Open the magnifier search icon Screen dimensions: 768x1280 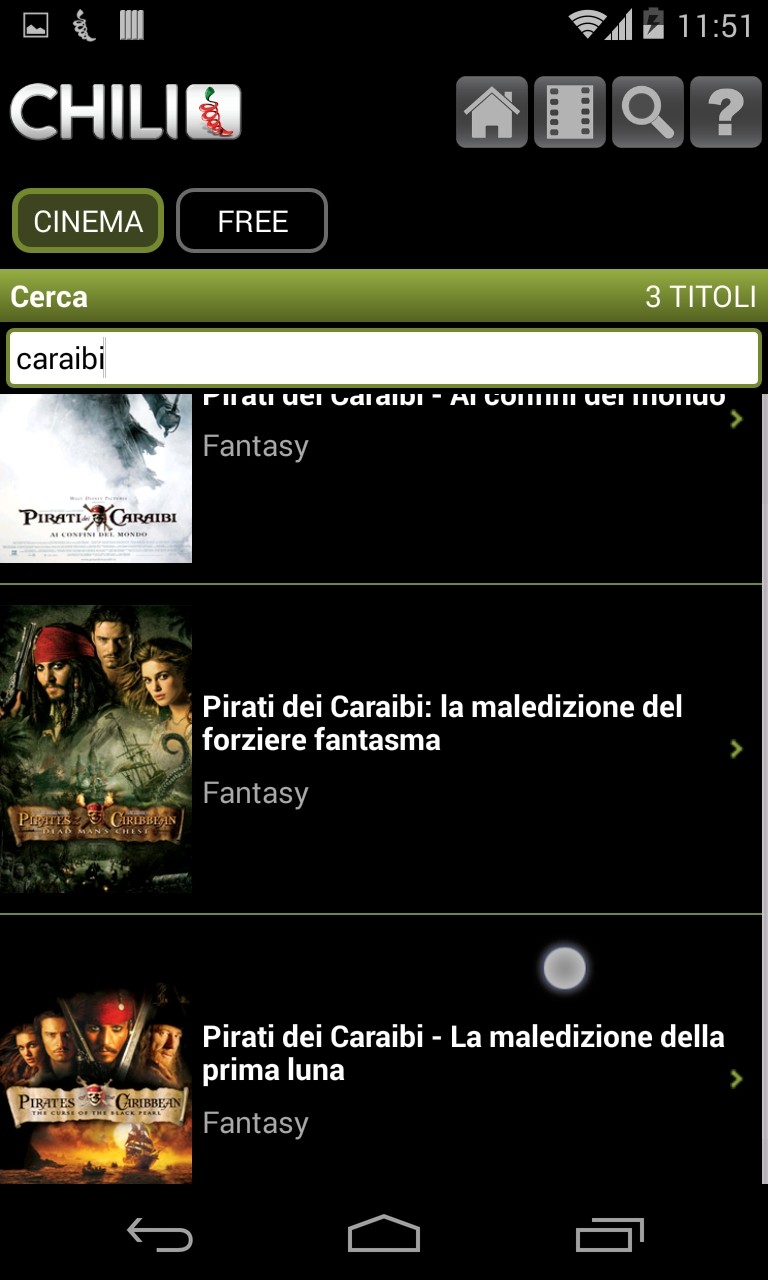coord(648,112)
